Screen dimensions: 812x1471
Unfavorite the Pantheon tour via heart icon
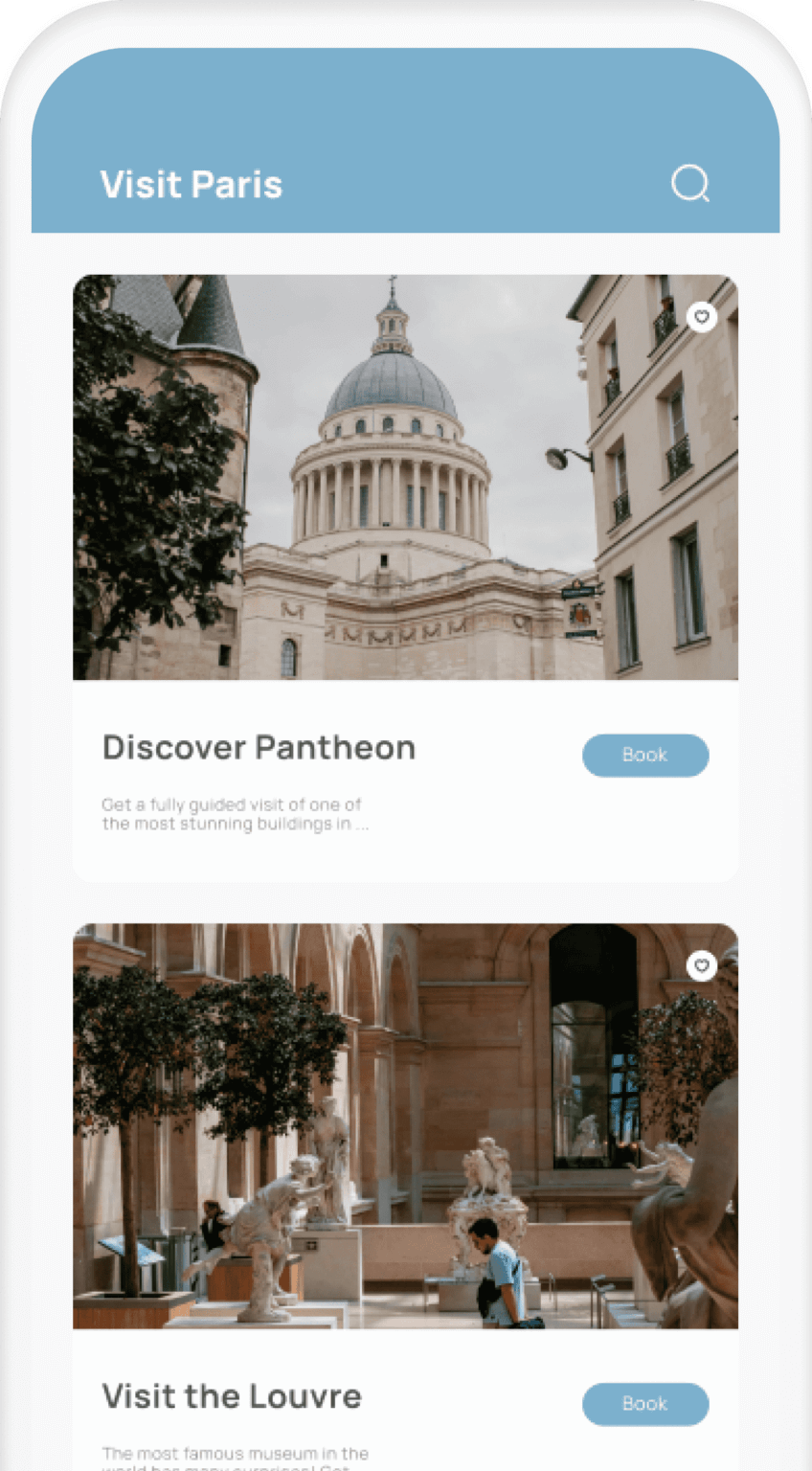pos(702,317)
